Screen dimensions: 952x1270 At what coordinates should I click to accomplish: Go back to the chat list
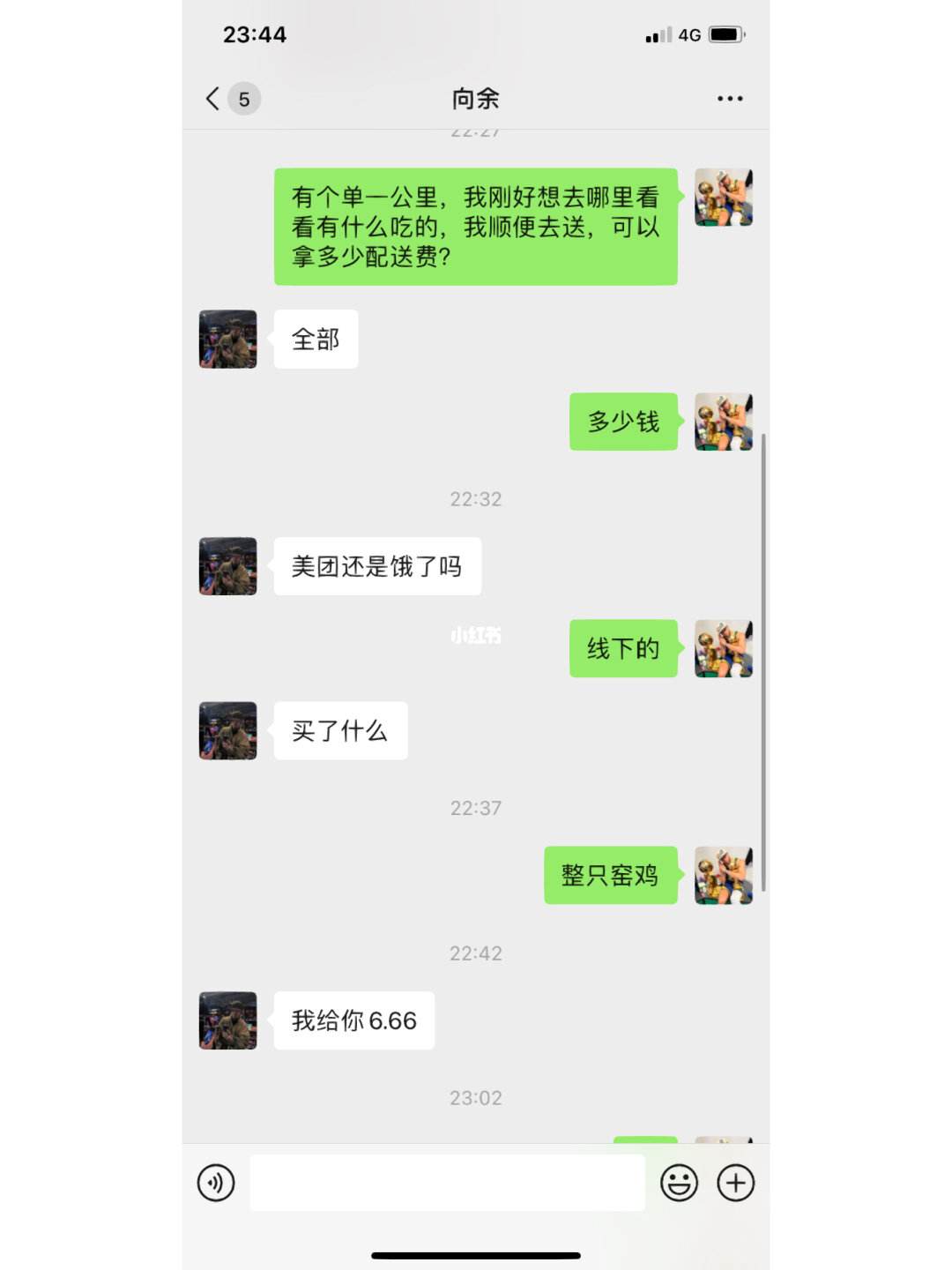(213, 99)
